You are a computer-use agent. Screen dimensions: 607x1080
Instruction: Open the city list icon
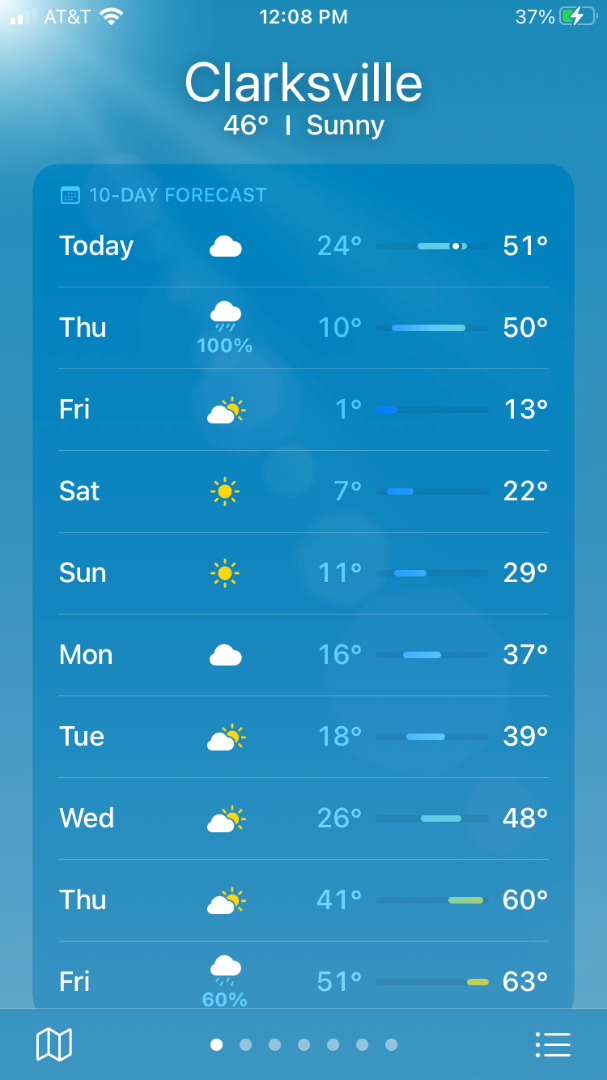(553, 1044)
